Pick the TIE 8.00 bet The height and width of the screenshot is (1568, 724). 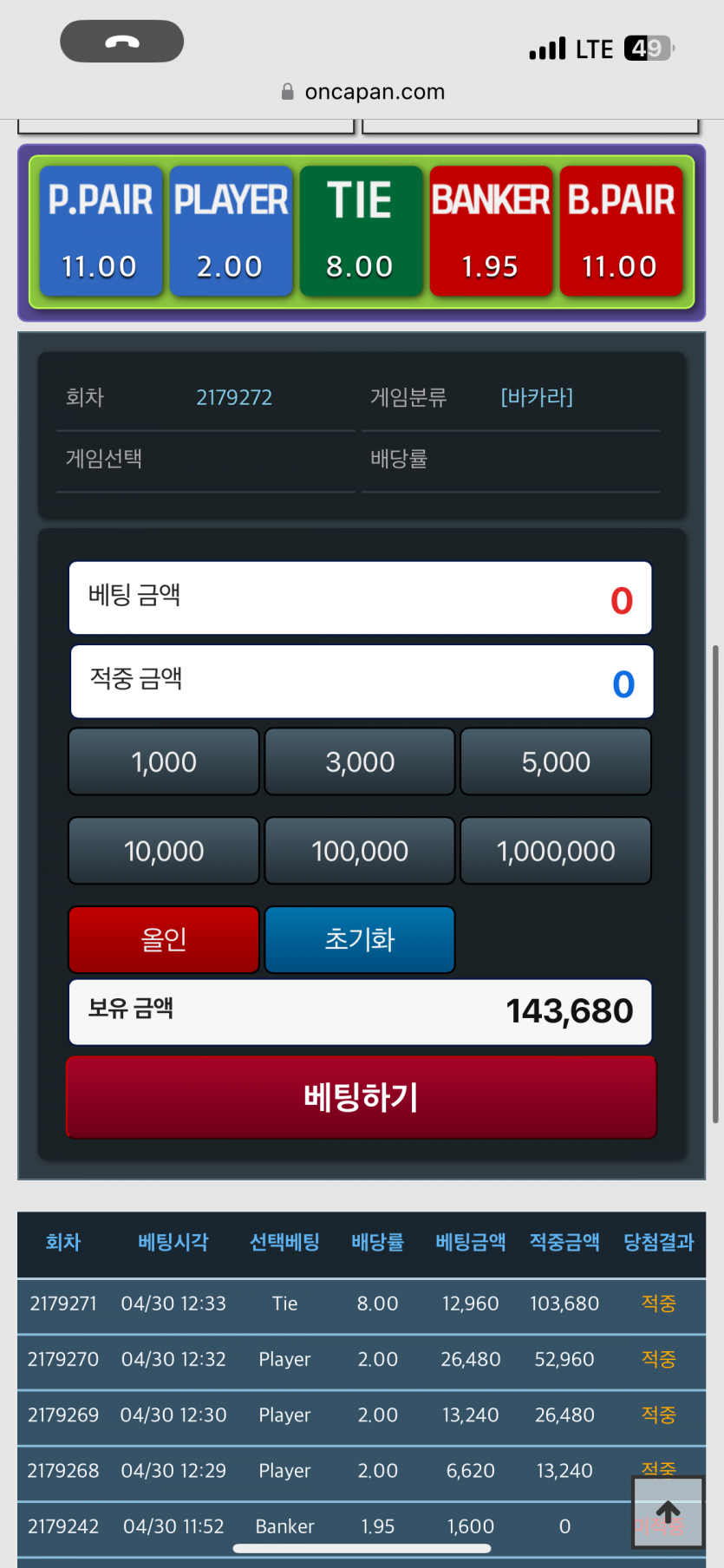(x=361, y=232)
